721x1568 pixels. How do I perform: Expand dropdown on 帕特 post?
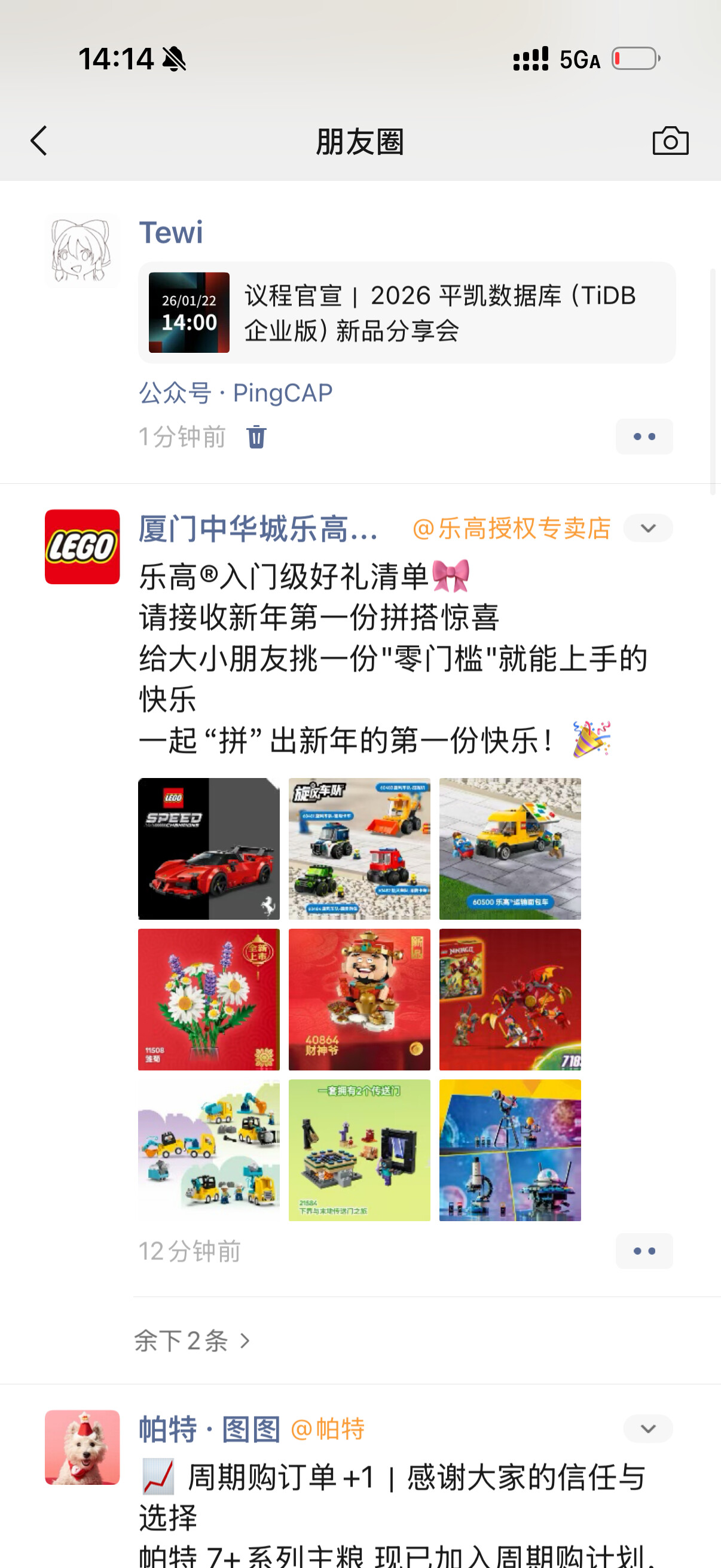[x=648, y=1429]
